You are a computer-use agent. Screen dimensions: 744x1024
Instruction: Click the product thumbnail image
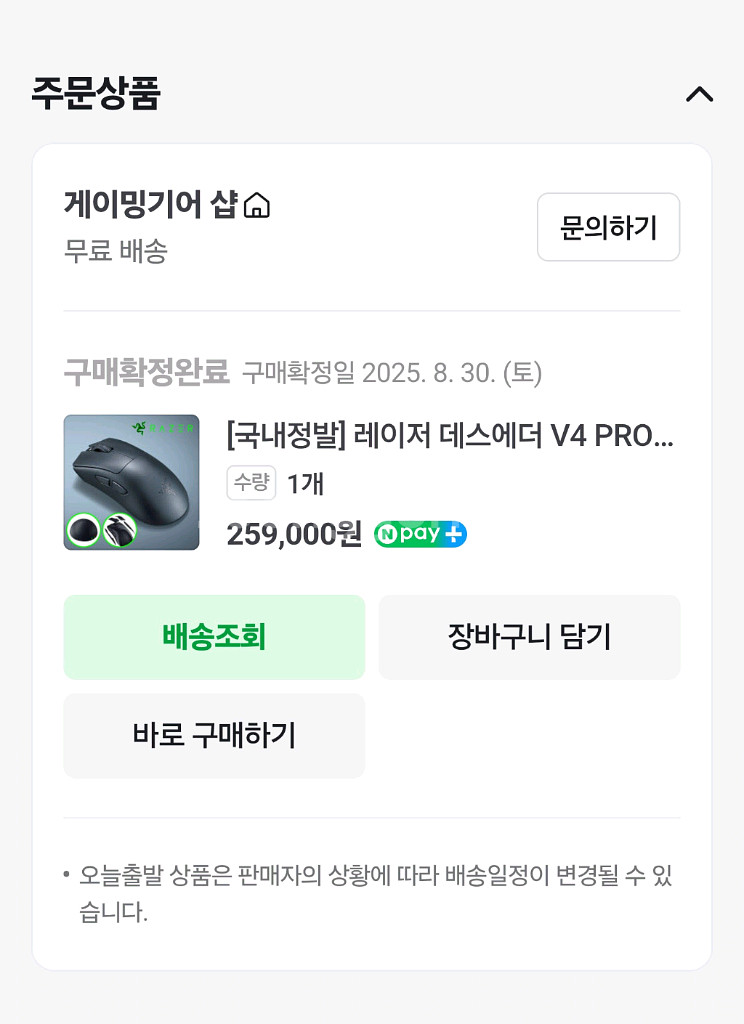coord(131,481)
